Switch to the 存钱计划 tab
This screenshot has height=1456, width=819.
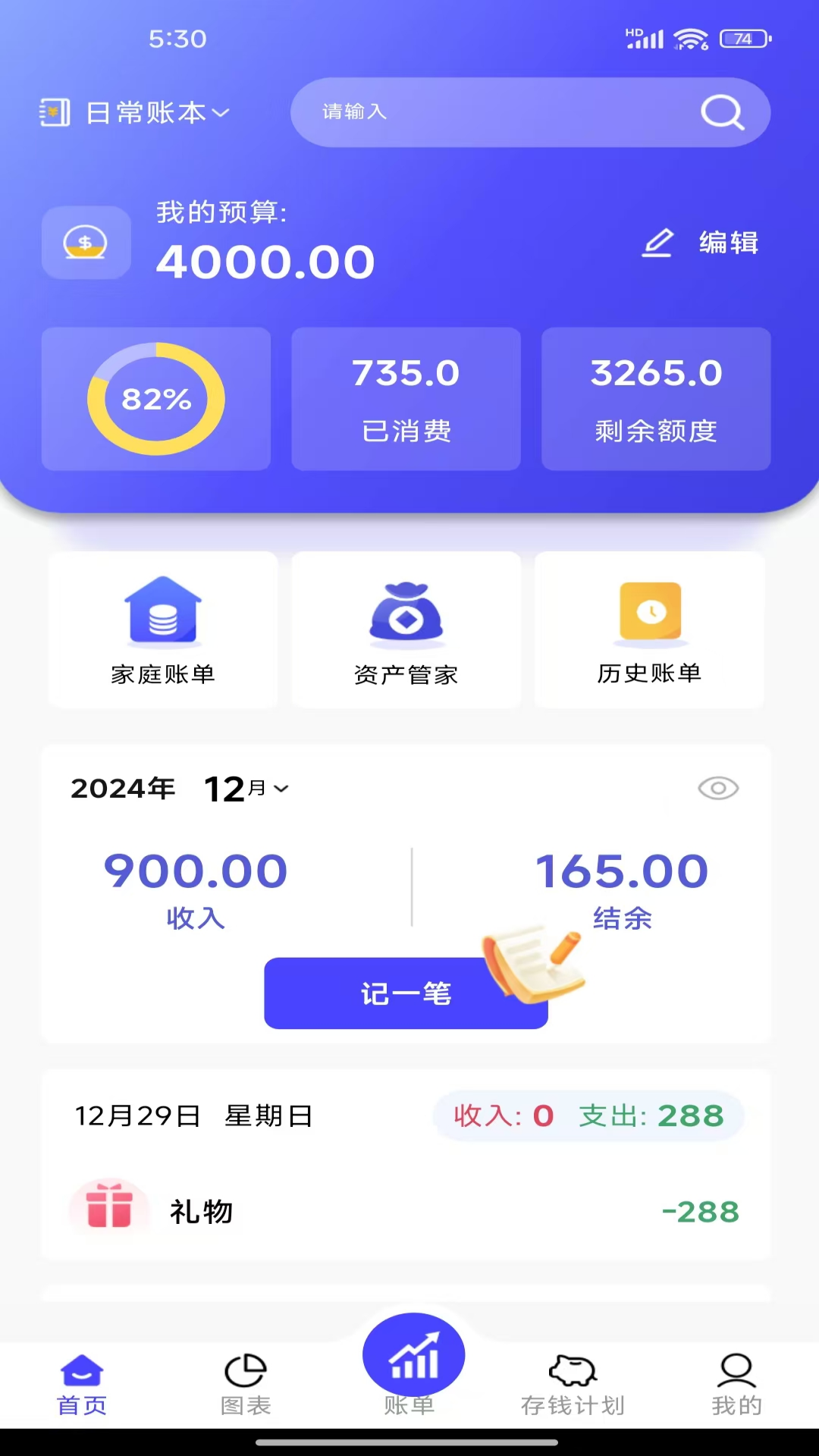pos(573,1385)
